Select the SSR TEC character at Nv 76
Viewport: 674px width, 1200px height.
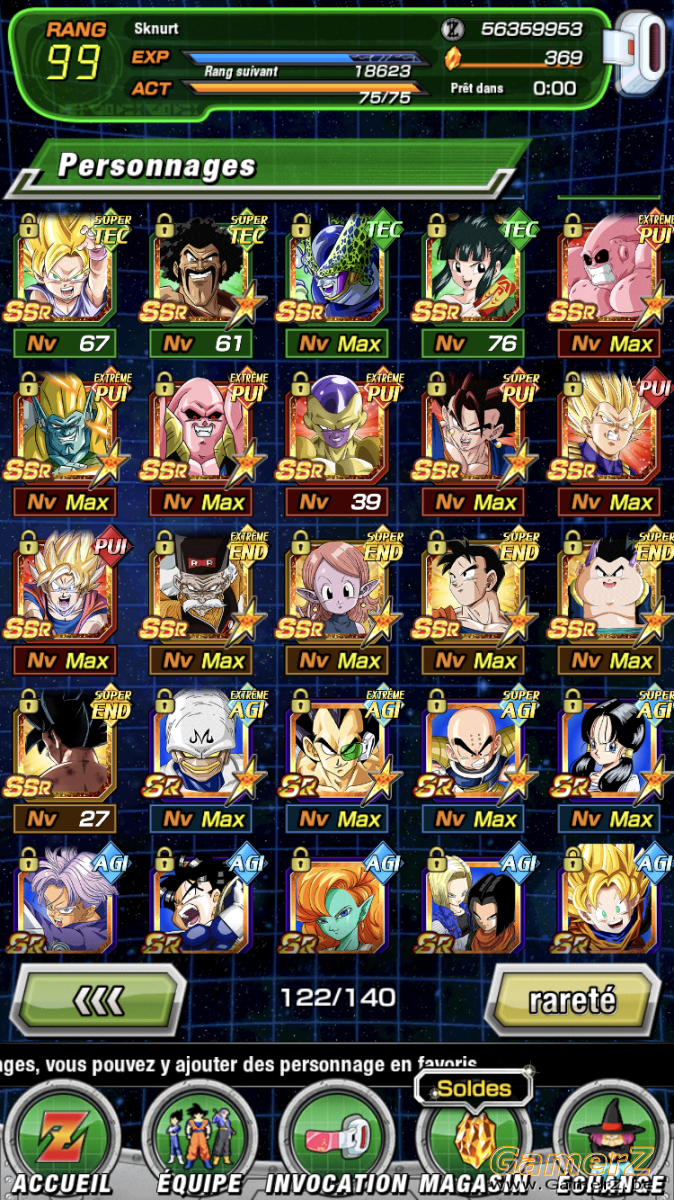tap(473, 285)
